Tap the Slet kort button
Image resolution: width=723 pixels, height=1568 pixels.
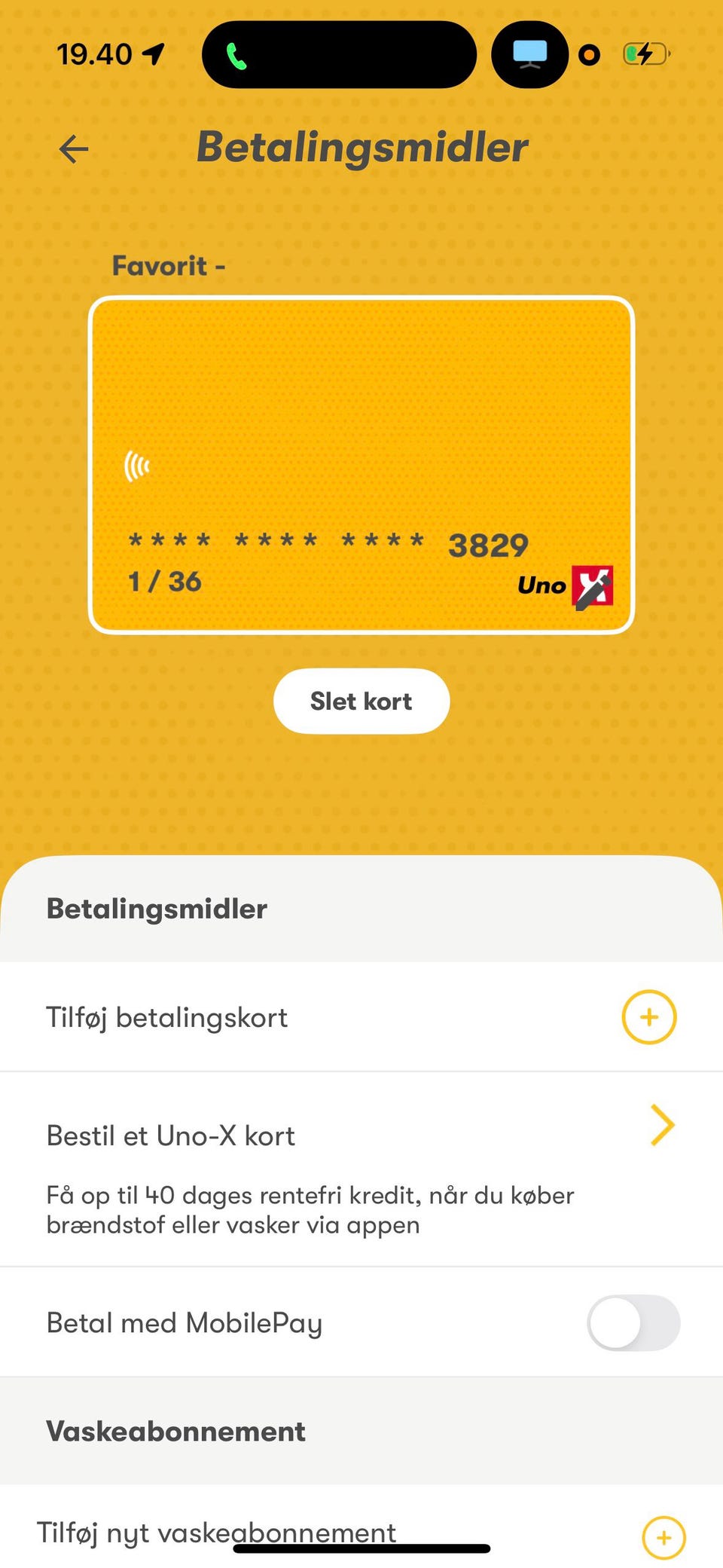[361, 701]
